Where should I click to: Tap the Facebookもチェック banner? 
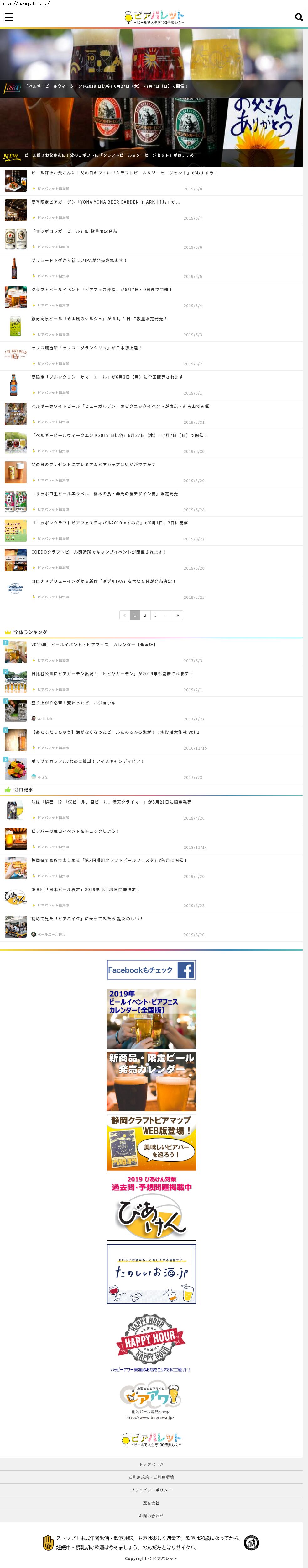(x=151, y=970)
